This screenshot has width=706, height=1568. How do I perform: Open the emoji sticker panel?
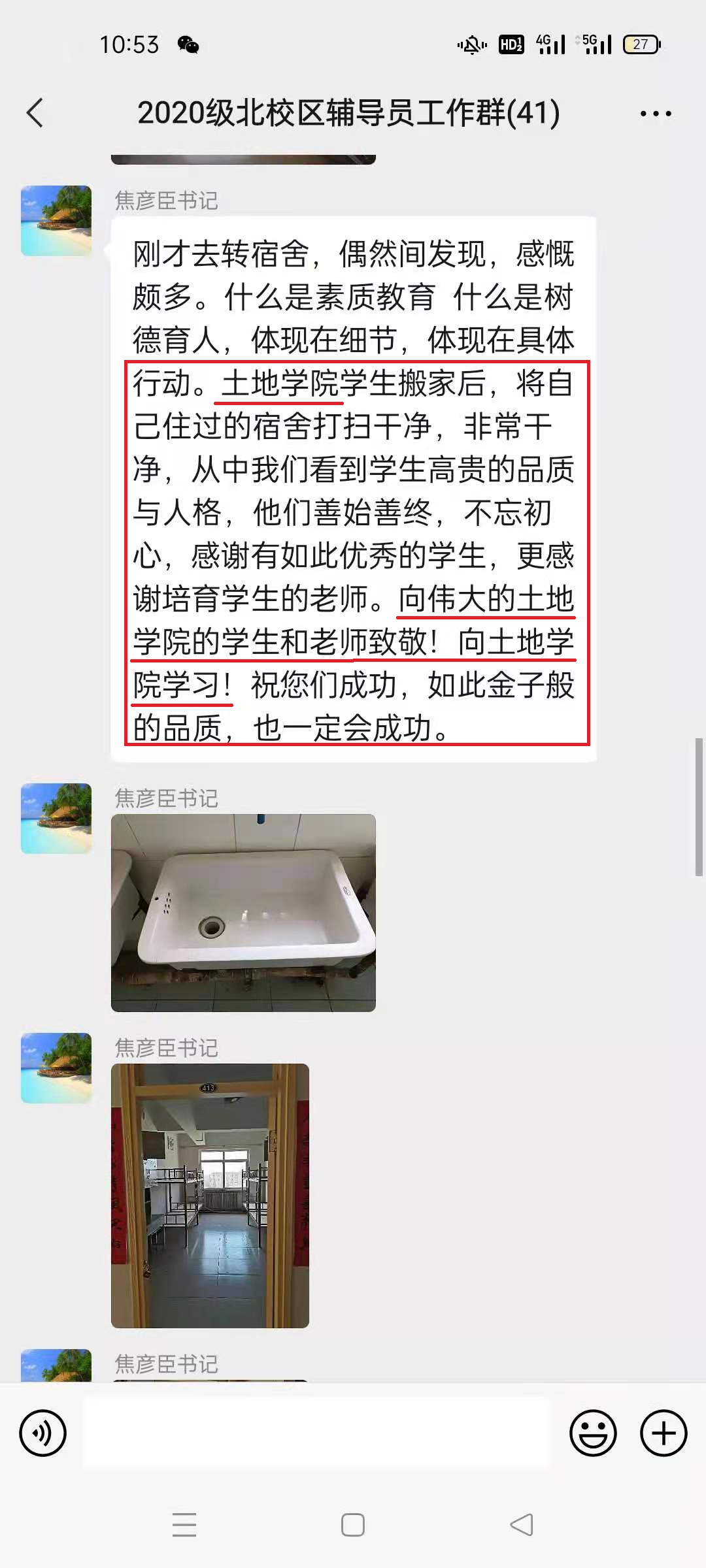[x=593, y=1433]
